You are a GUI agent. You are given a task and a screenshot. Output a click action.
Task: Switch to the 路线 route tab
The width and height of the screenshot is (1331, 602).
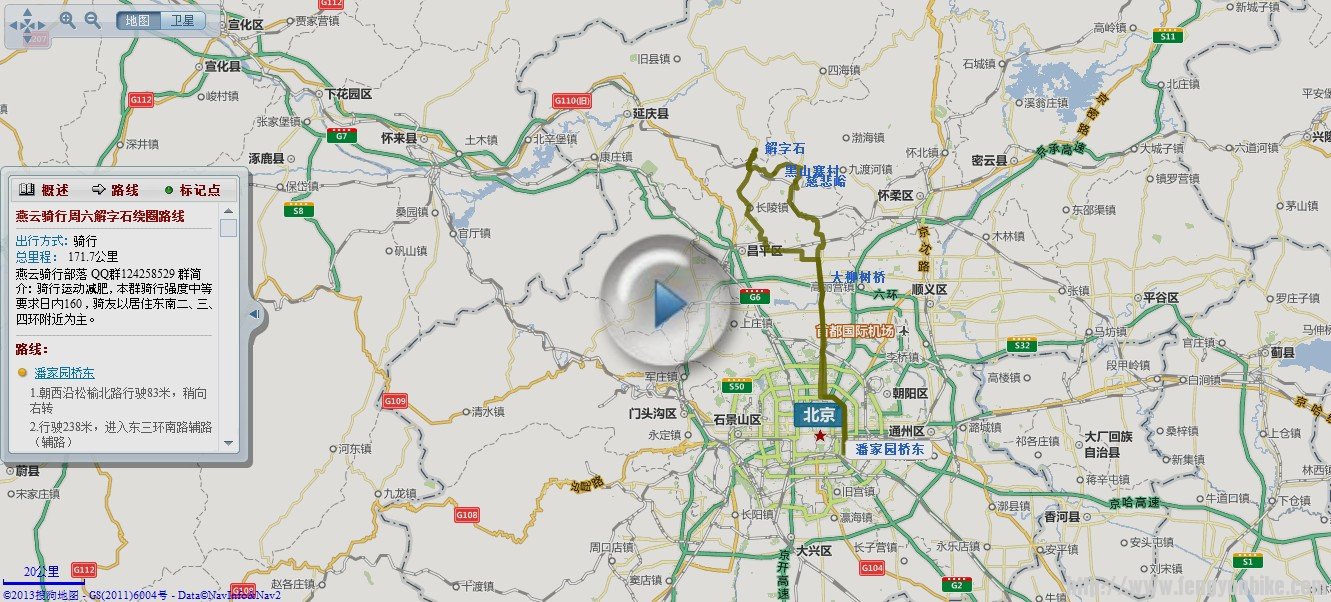coord(115,190)
